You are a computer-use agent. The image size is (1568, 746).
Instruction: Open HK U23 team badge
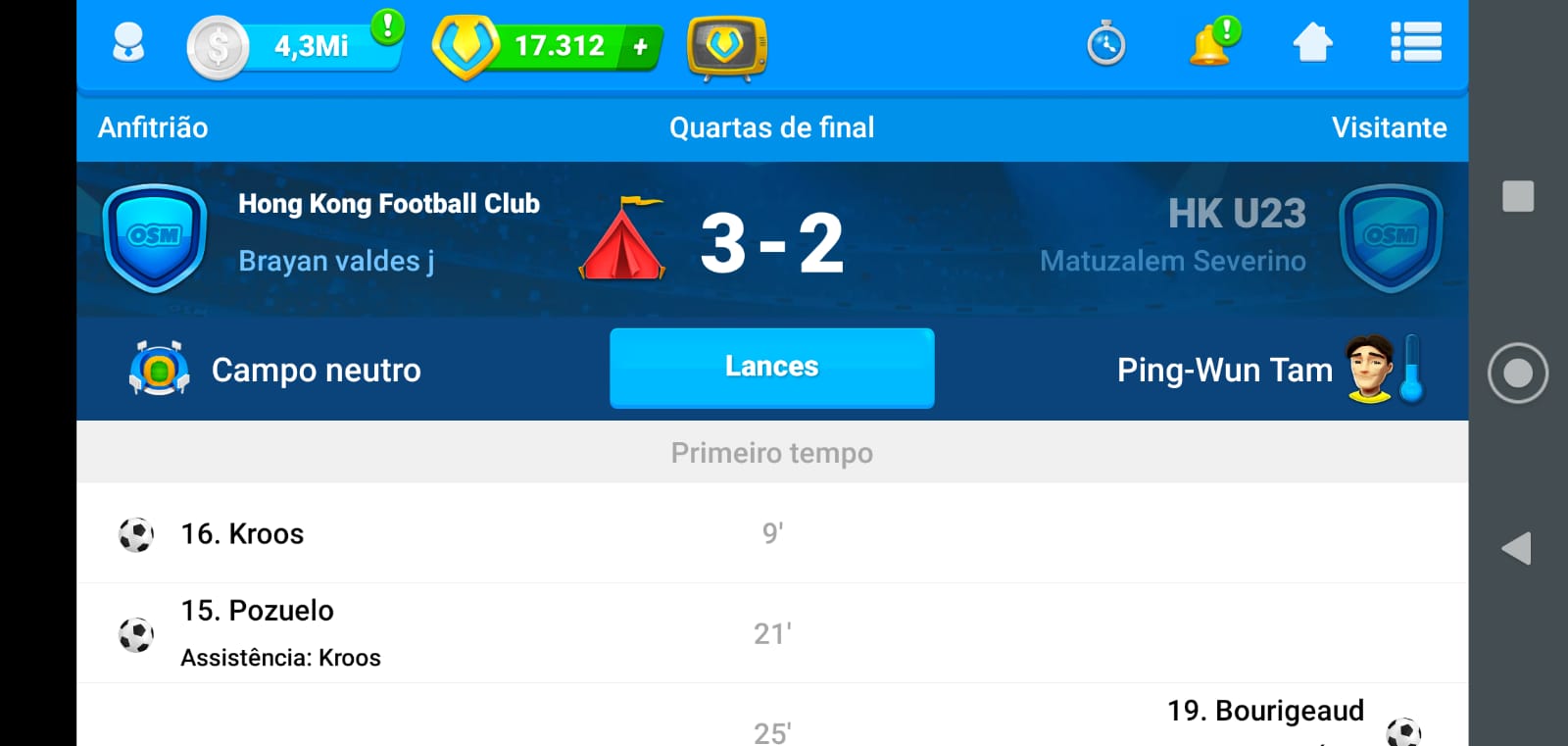1390,238
